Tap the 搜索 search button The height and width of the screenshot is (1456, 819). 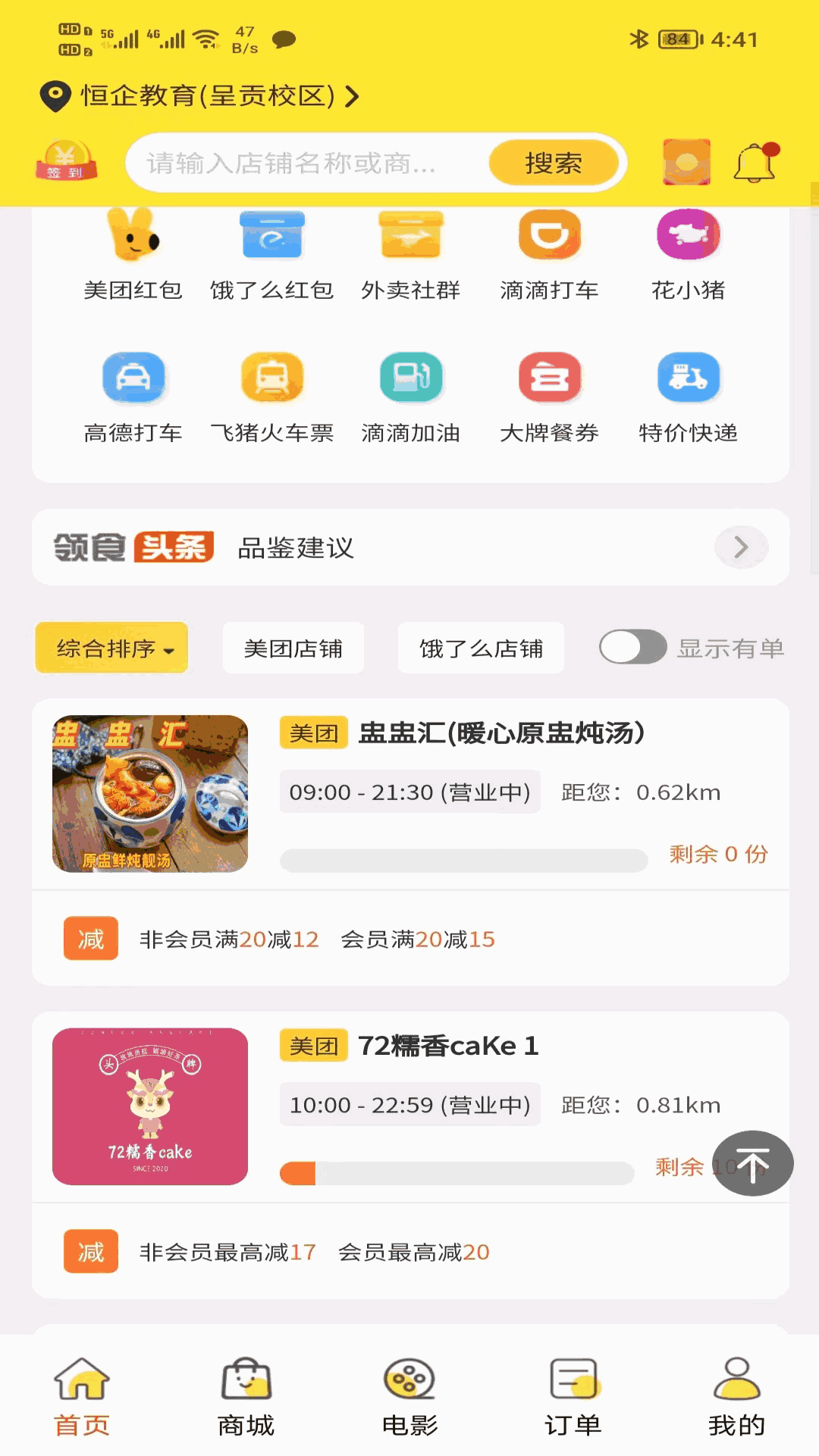coord(554,163)
